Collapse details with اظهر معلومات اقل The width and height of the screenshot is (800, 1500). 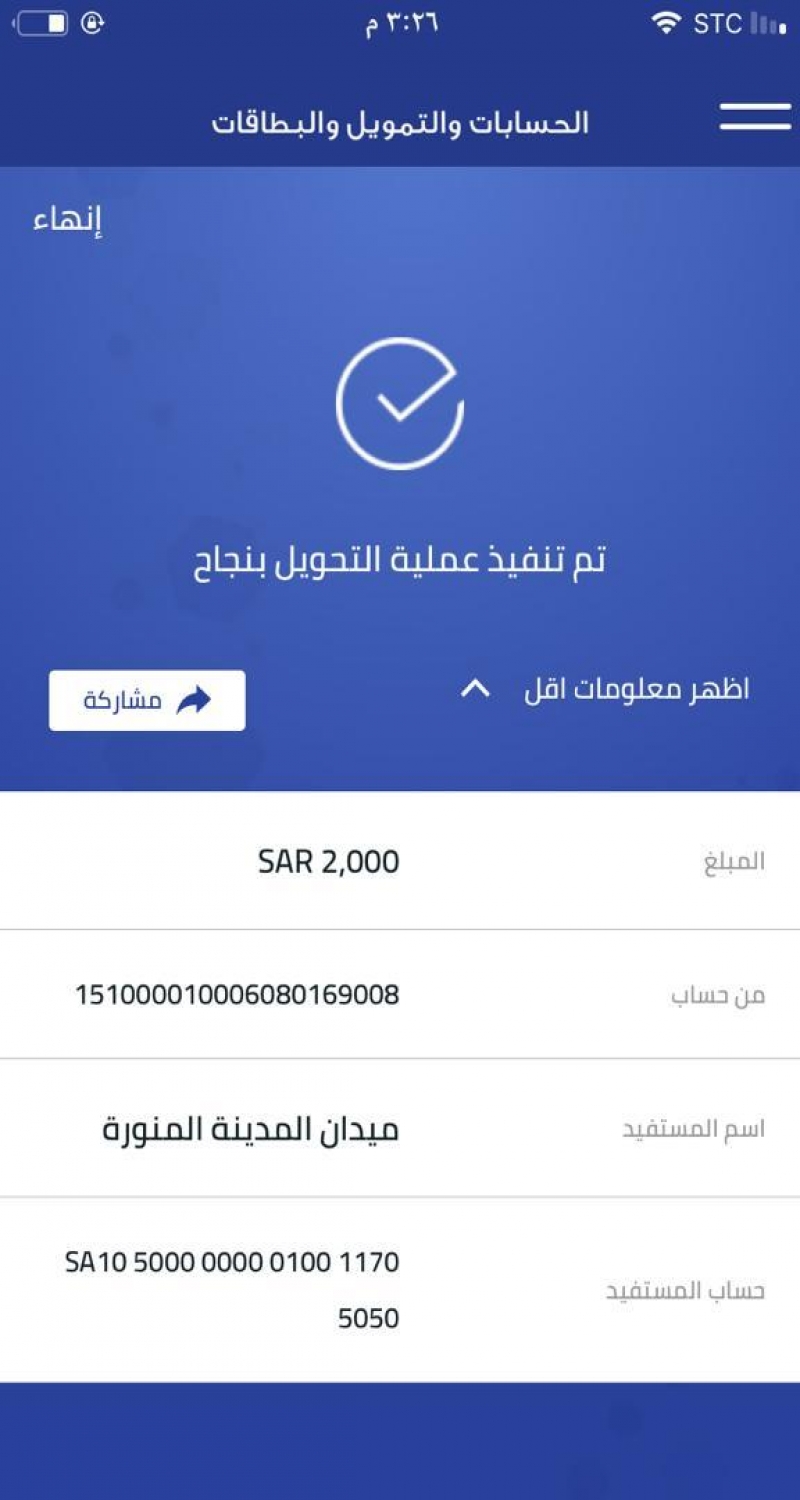[x=605, y=689]
